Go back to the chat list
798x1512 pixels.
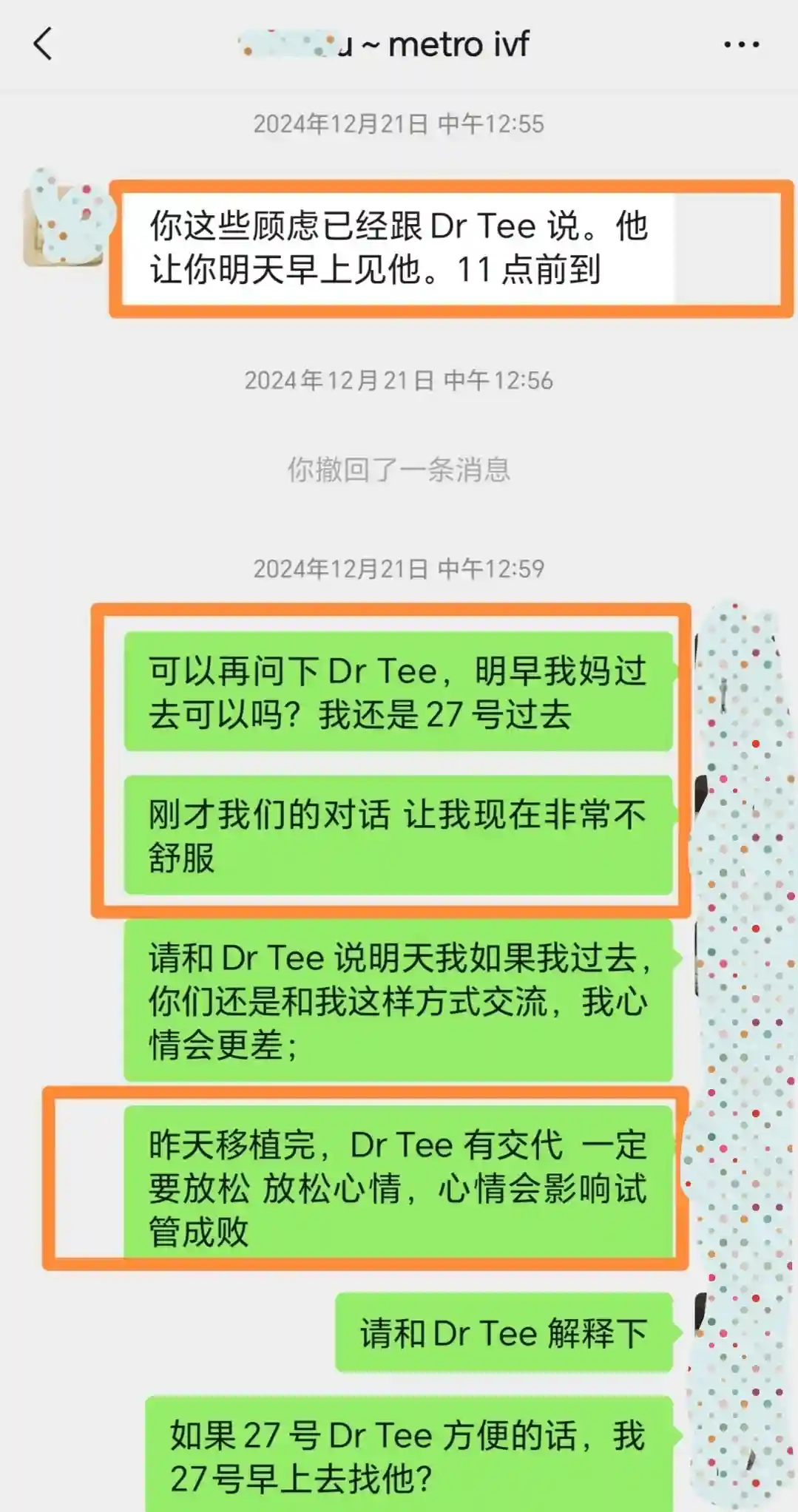tap(43, 44)
